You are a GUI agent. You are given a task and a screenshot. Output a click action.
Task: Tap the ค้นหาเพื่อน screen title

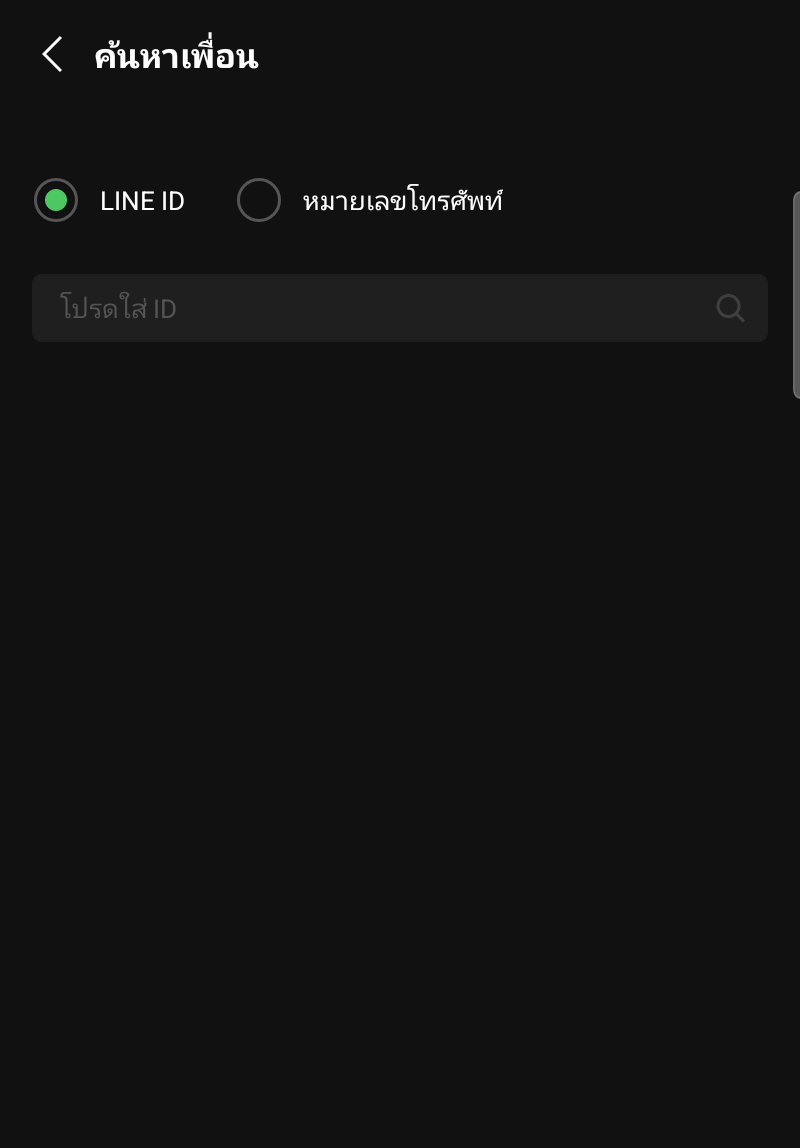(x=177, y=54)
